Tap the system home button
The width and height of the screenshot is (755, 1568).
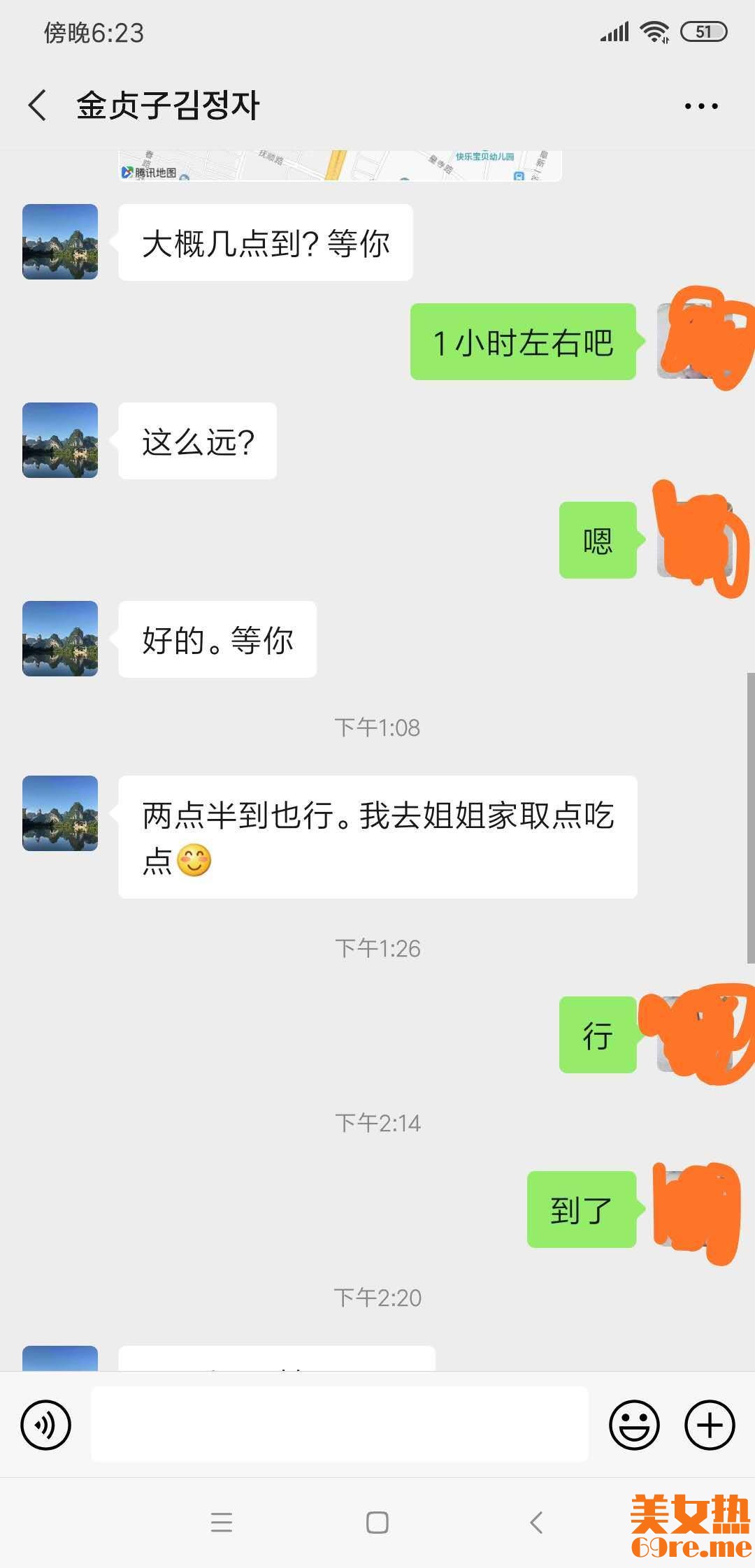pyautogui.click(x=377, y=1523)
